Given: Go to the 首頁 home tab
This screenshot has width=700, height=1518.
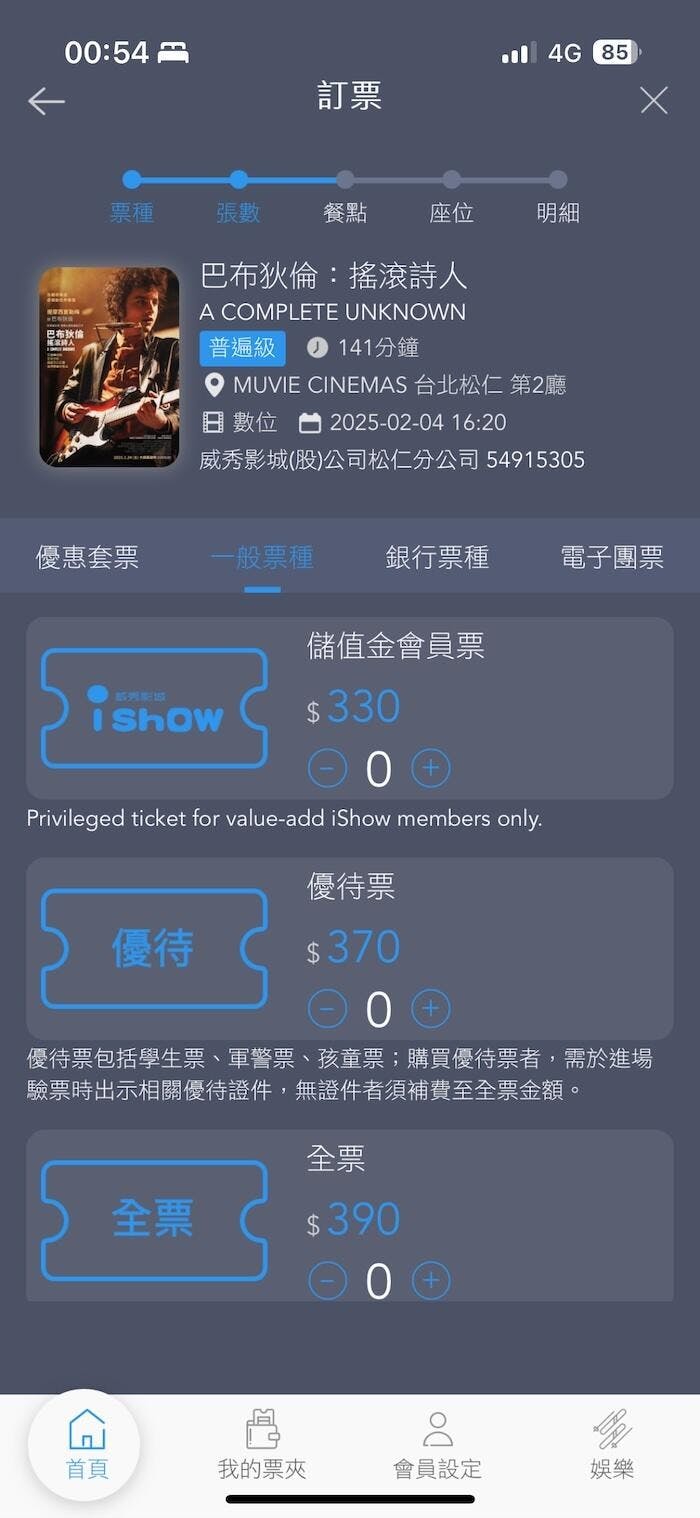Looking at the screenshot, I should point(87,1444).
